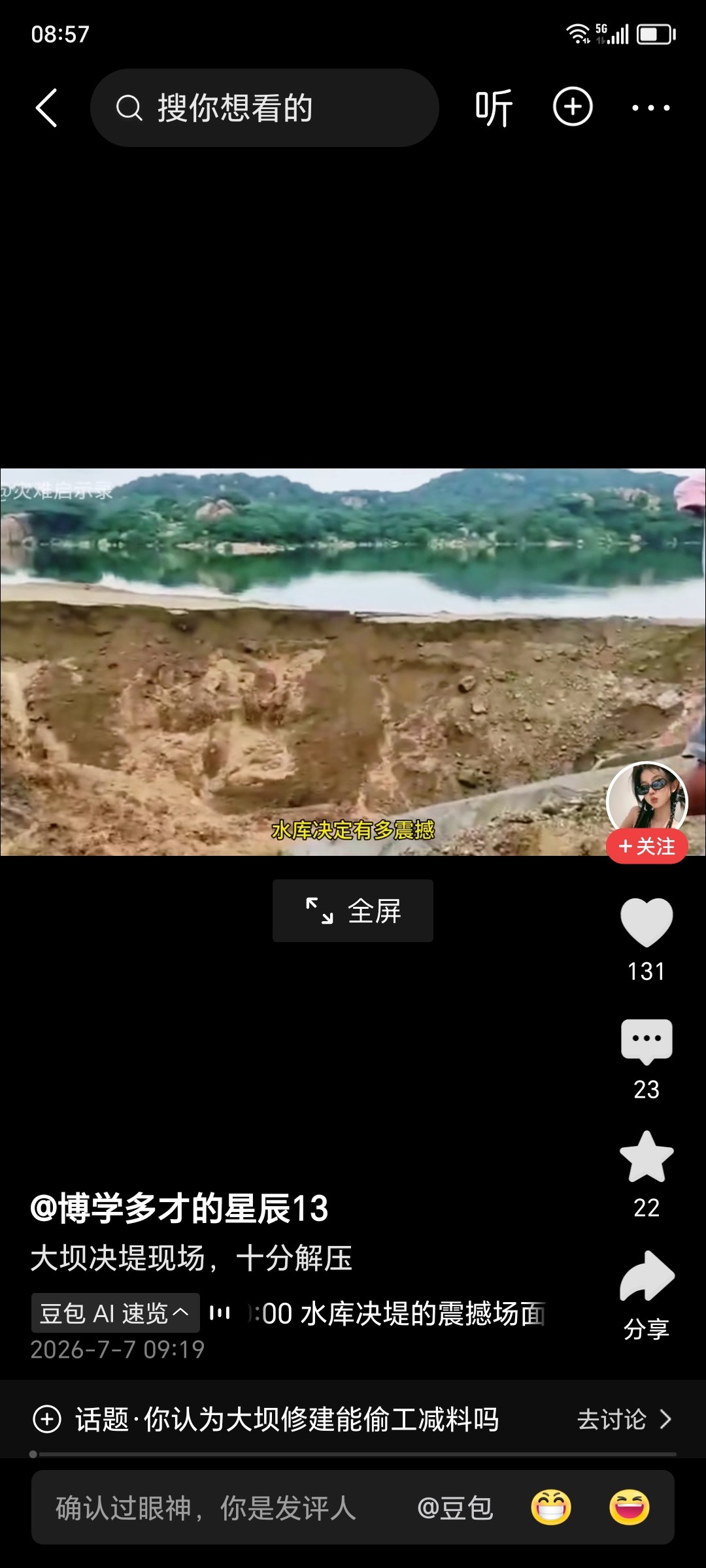Favorite the video with the star icon
This screenshot has width=706, height=1568.
pos(647,1157)
